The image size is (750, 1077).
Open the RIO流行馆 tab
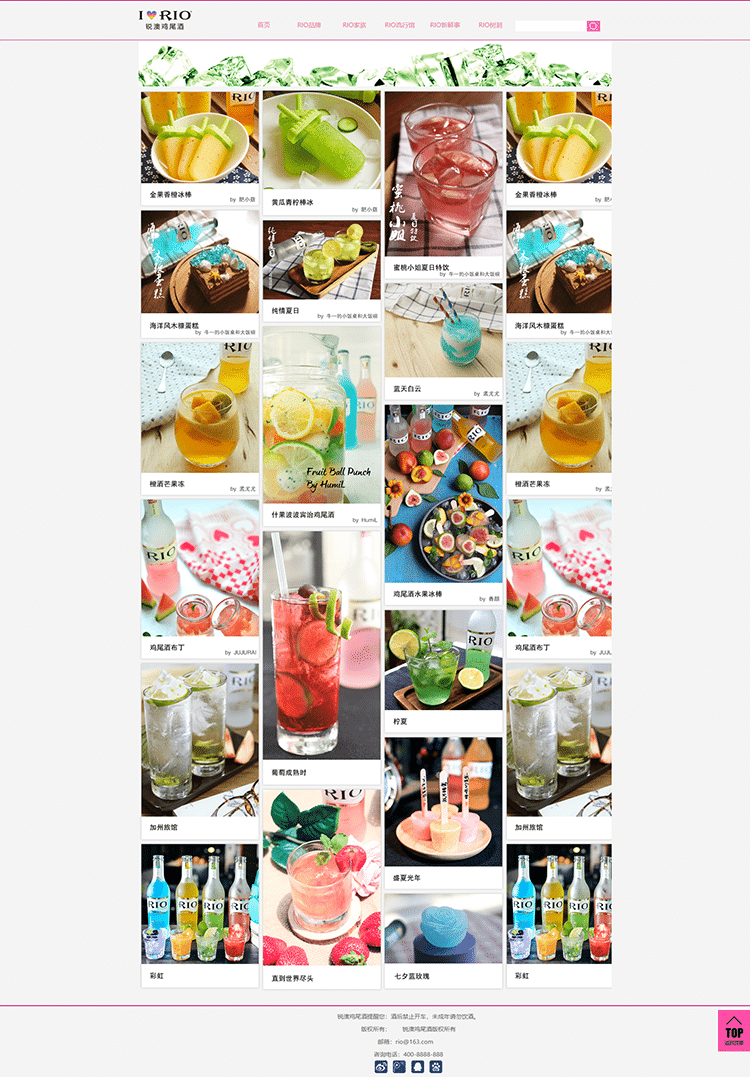(399, 25)
